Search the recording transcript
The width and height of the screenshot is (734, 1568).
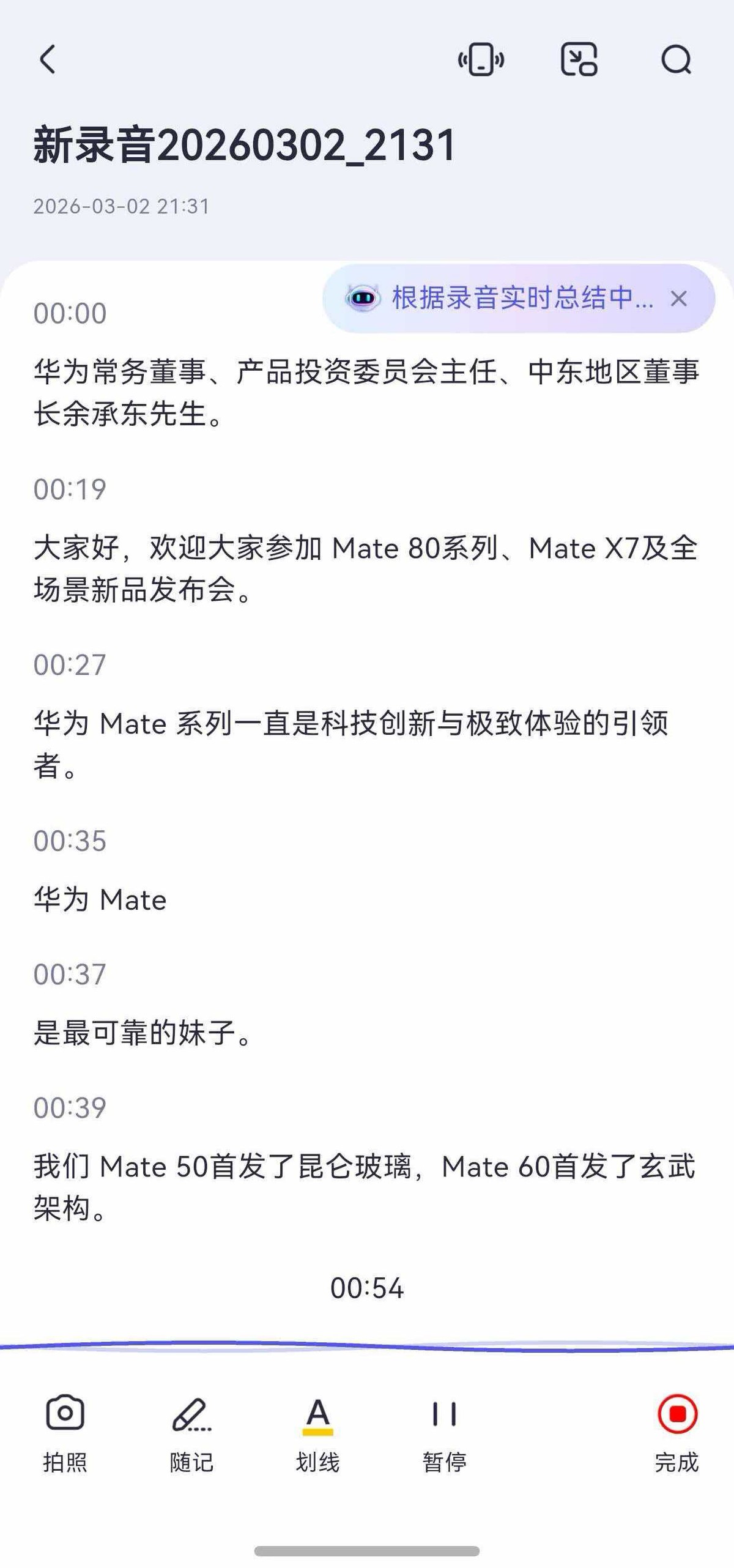676,59
